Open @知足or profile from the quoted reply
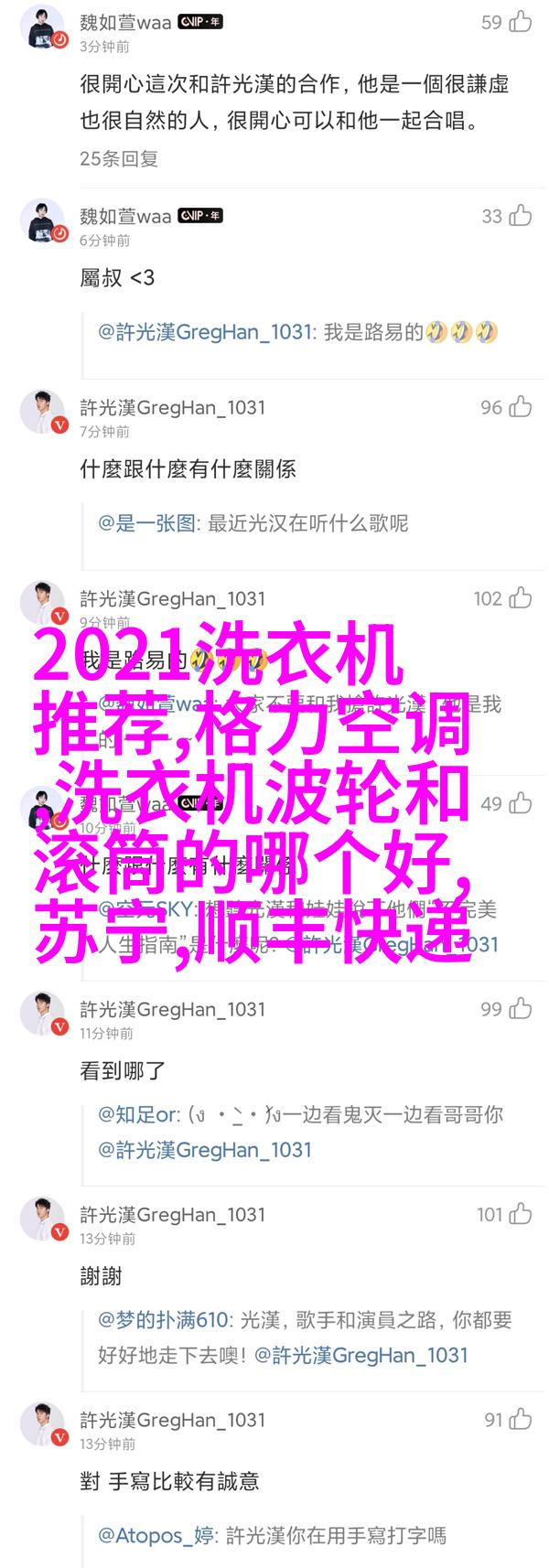Viewport: 549px width, 1568px height. 140,1115
